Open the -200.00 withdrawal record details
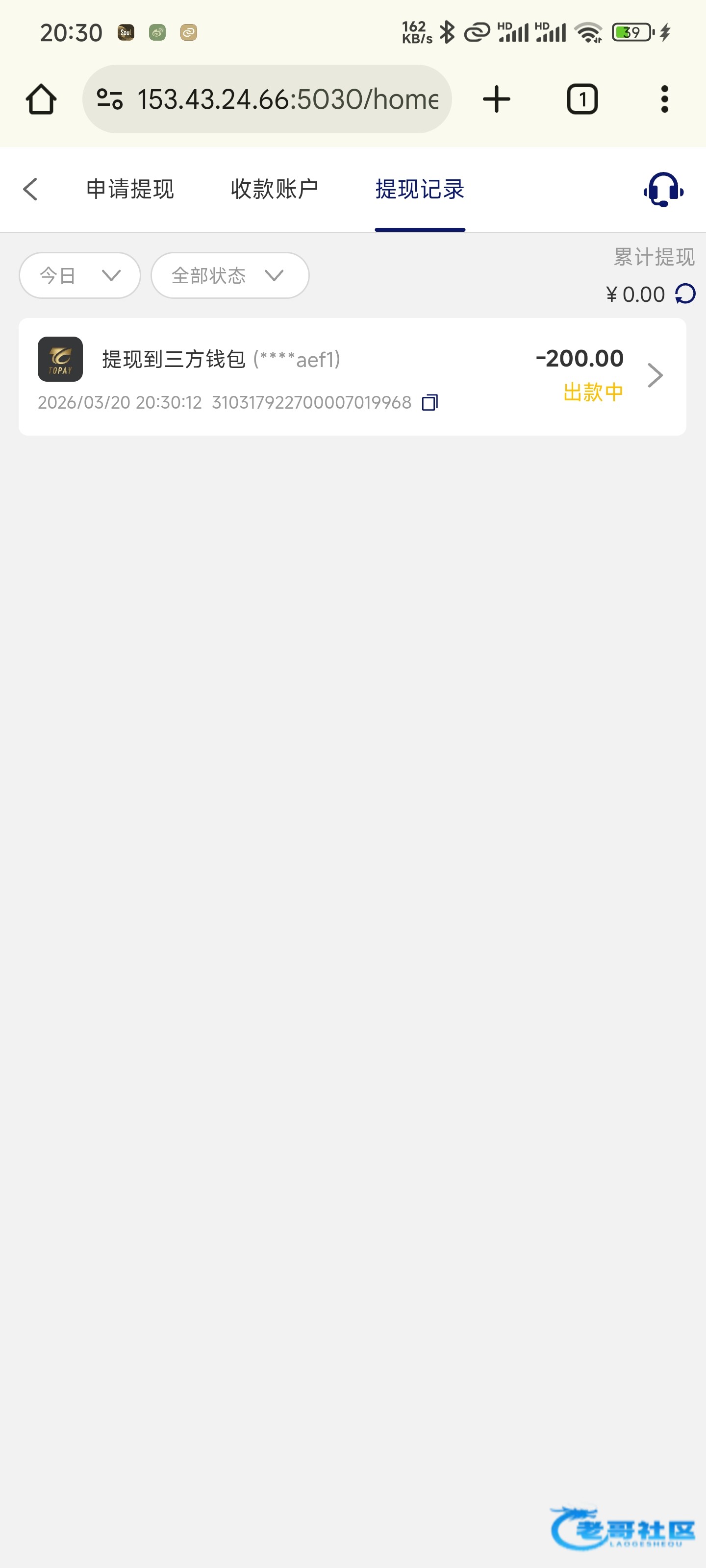The height and width of the screenshot is (1568, 706). pyautogui.click(x=654, y=375)
